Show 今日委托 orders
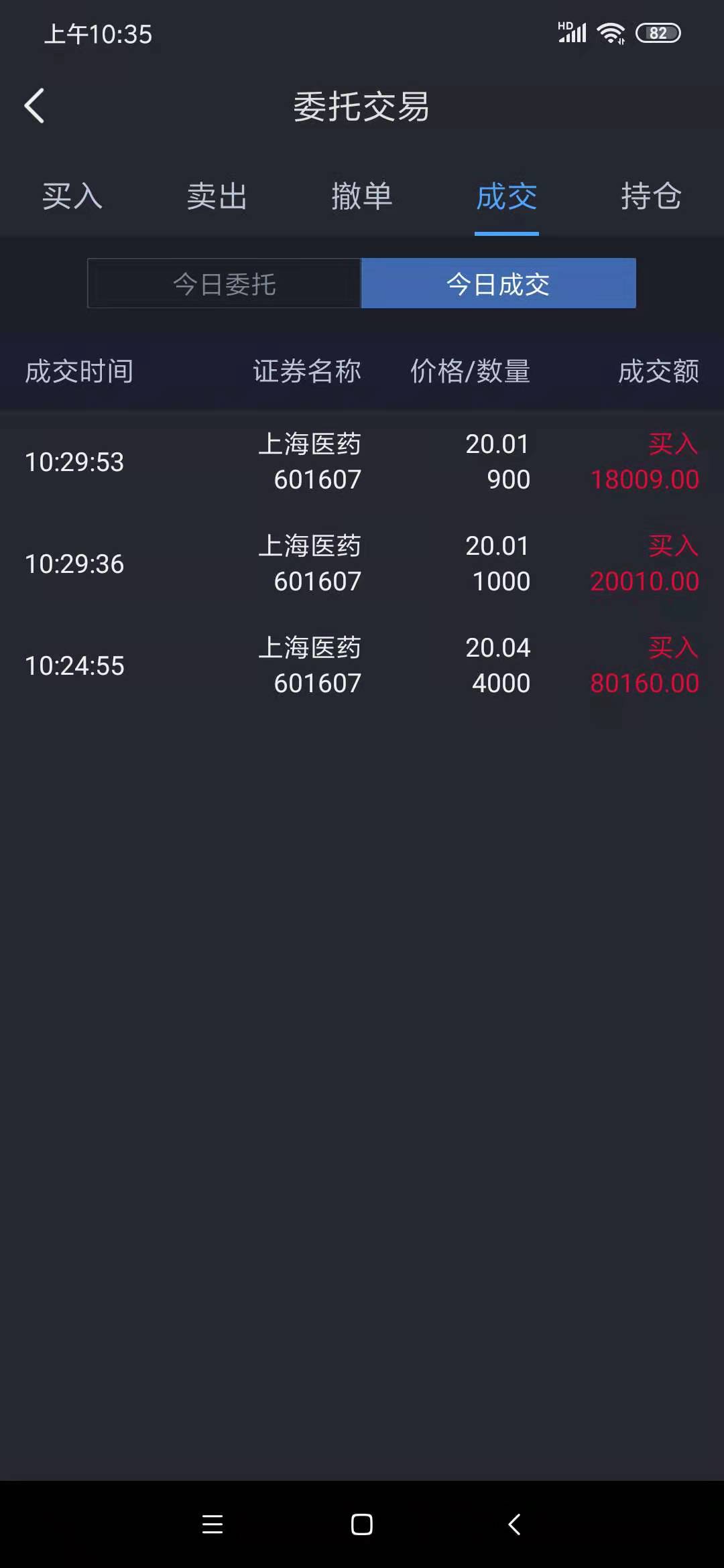Image resolution: width=724 pixels, height=1568 pixels. pyautogui.click(x=225, y=284)
